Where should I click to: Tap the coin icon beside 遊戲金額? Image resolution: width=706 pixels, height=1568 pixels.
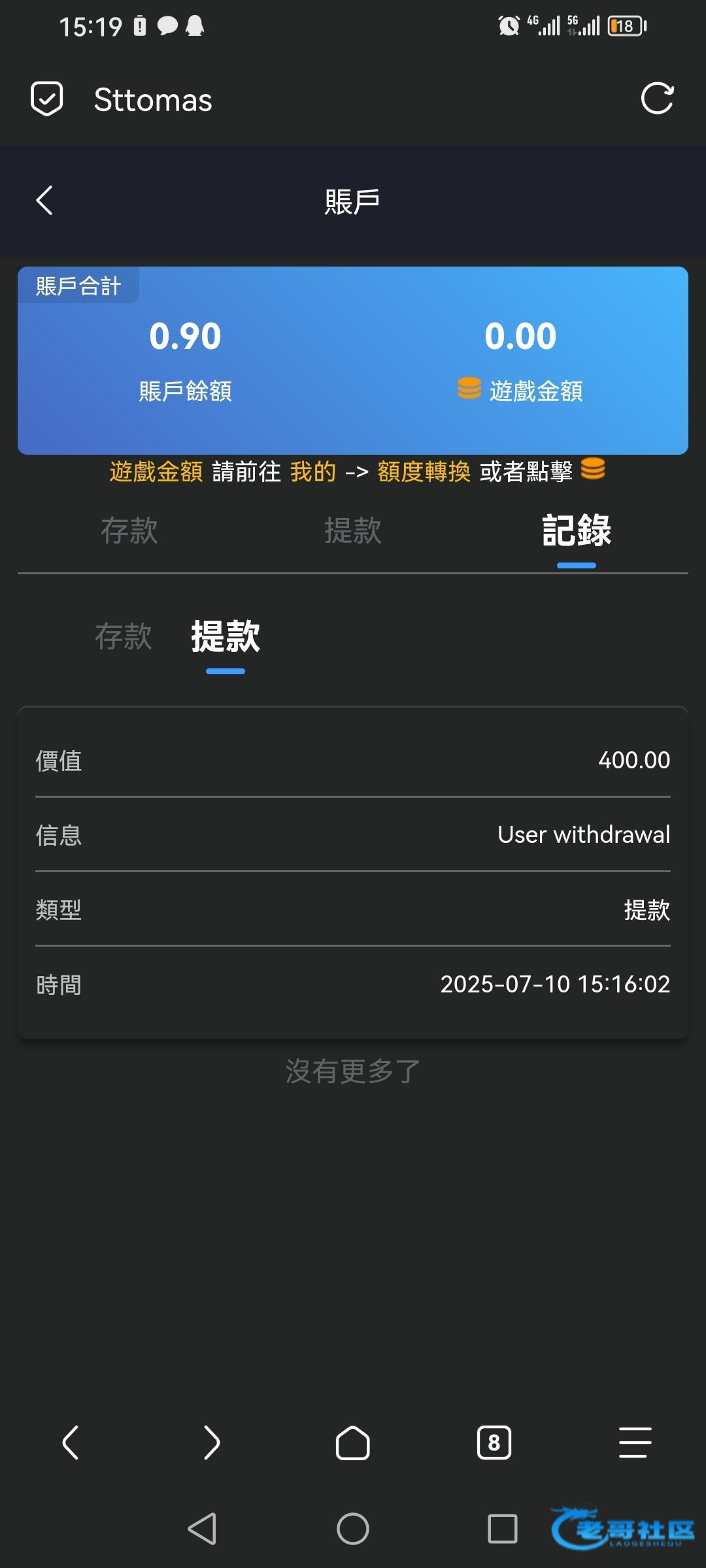click(x=469, y=388)
